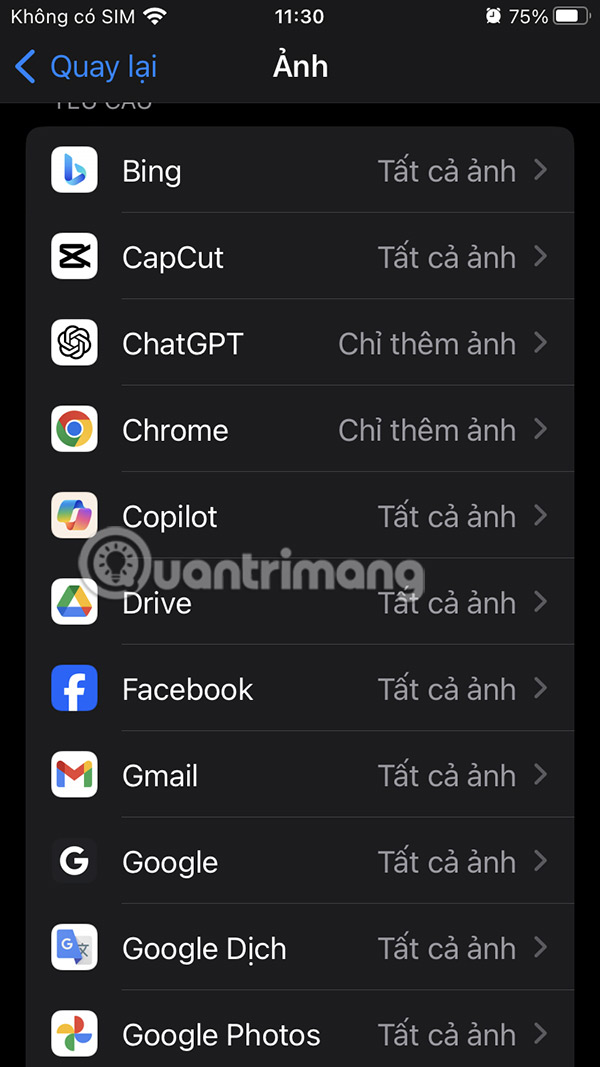This screenshot has width=600, height=1067.
Task: Open Gmail photo access settings
Action: click(300, 775)
